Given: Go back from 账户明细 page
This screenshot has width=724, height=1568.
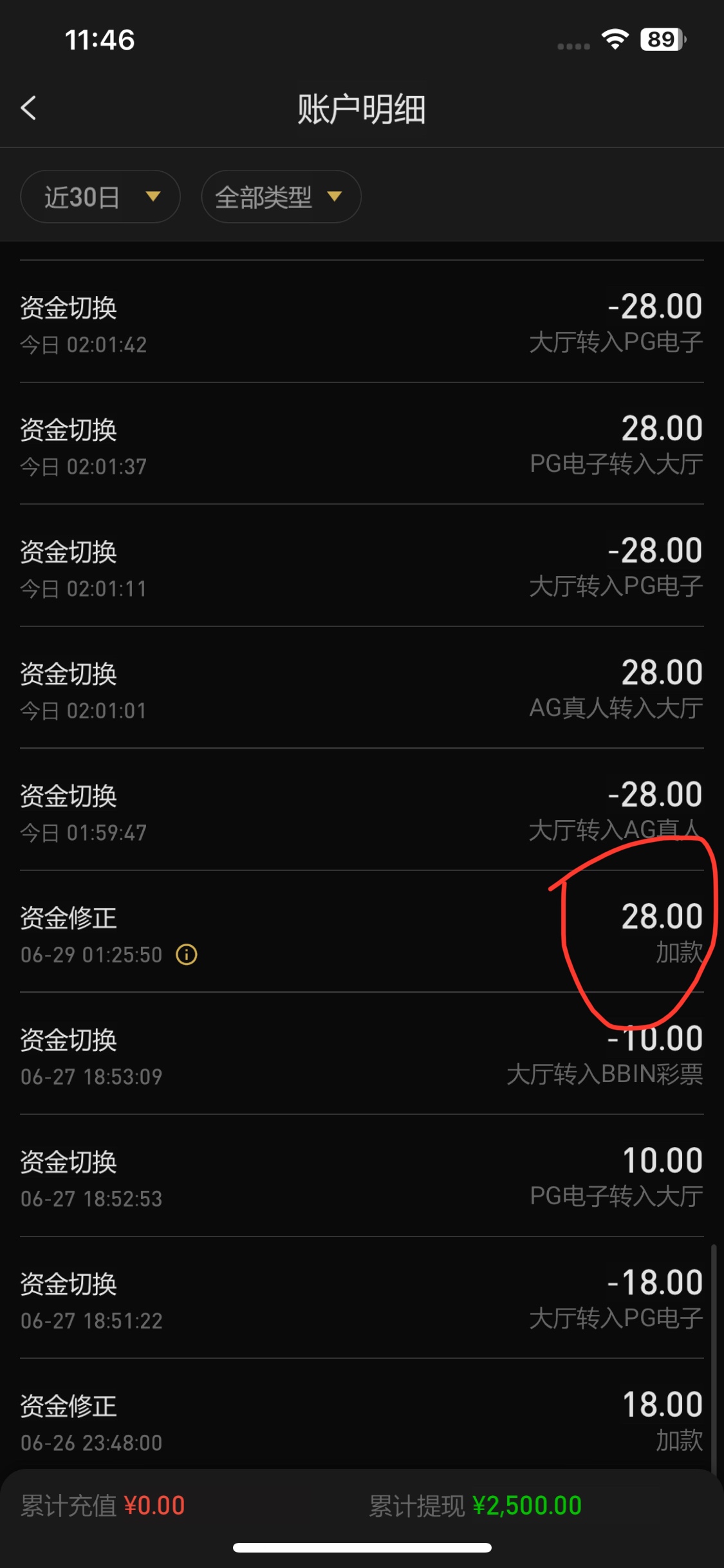Looking at the screenshot, I should point(28,108).
